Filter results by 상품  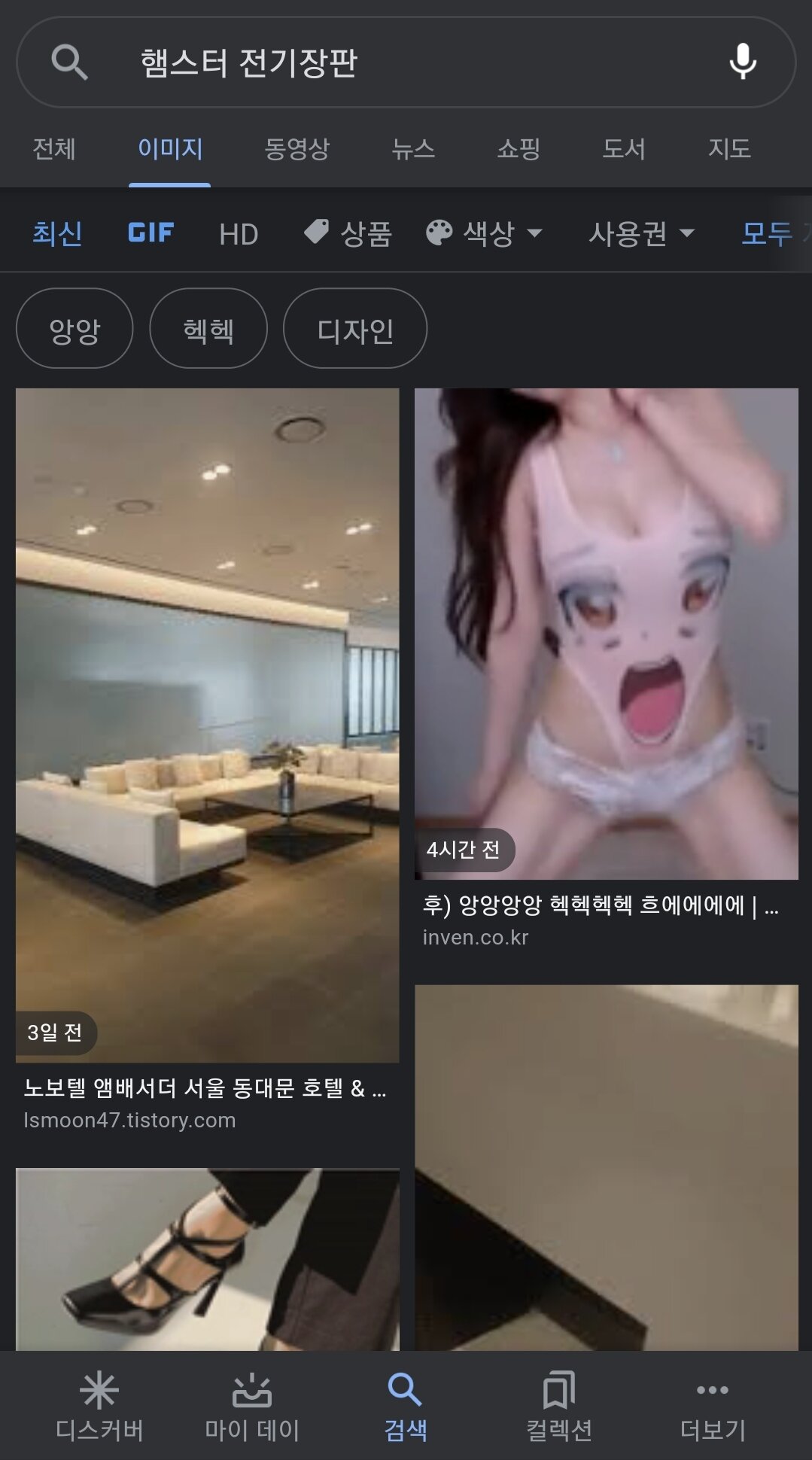pos(348,233)
